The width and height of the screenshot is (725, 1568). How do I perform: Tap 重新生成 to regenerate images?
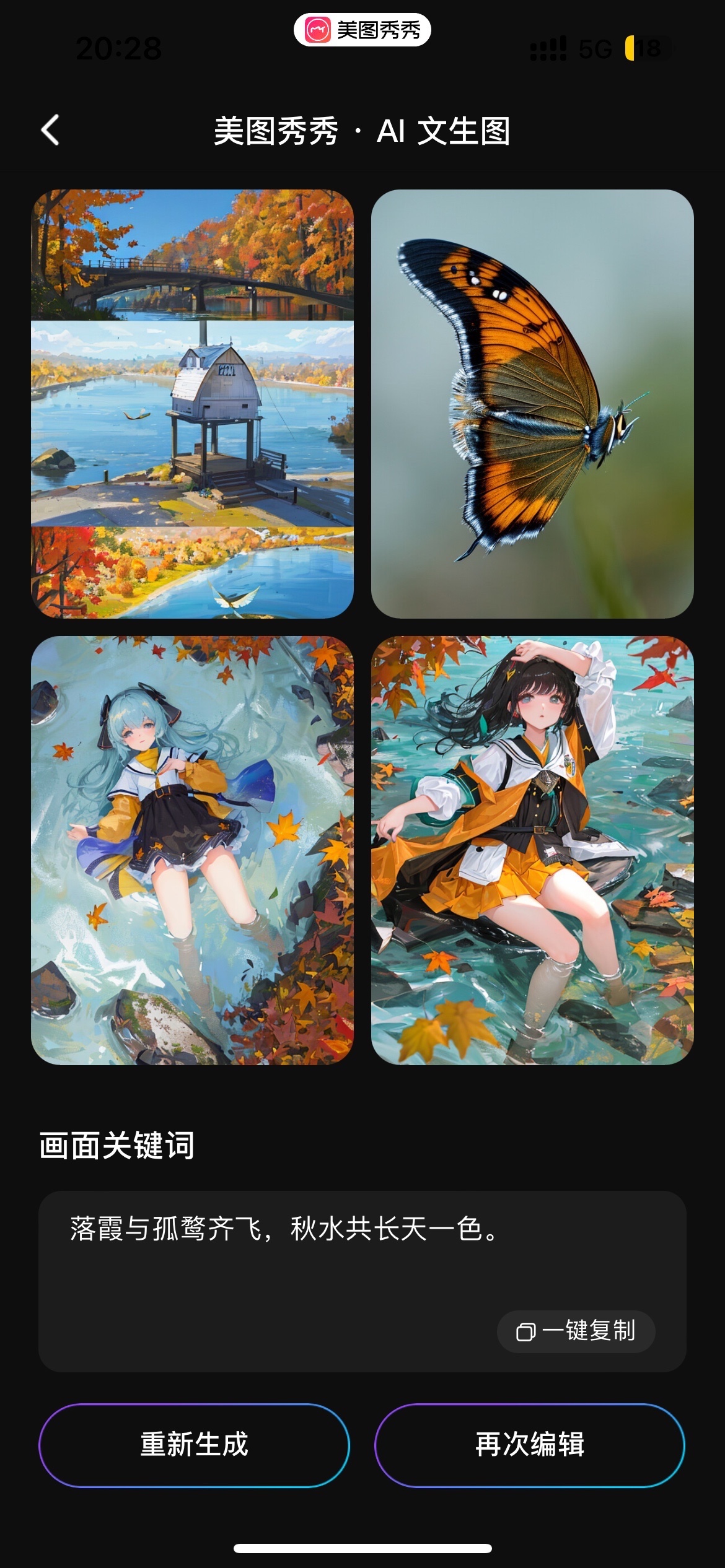point(194,1445)
